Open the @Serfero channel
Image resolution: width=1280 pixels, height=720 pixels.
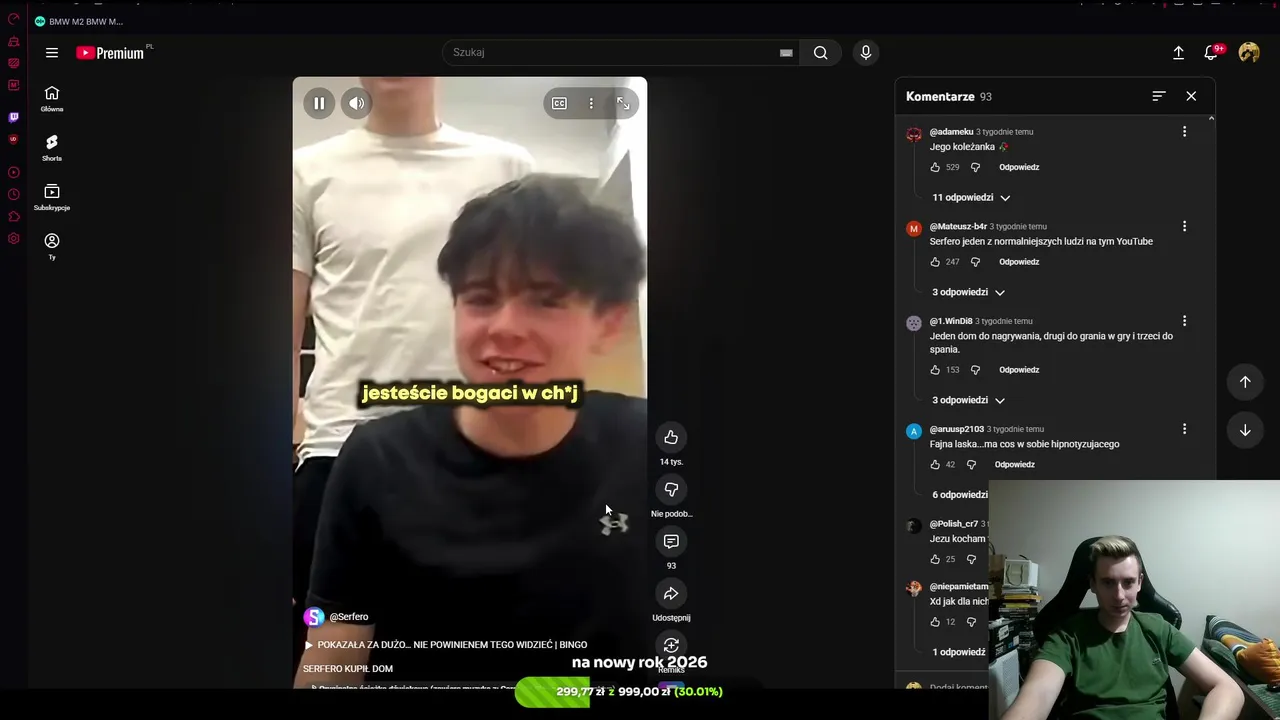[348, 617]
